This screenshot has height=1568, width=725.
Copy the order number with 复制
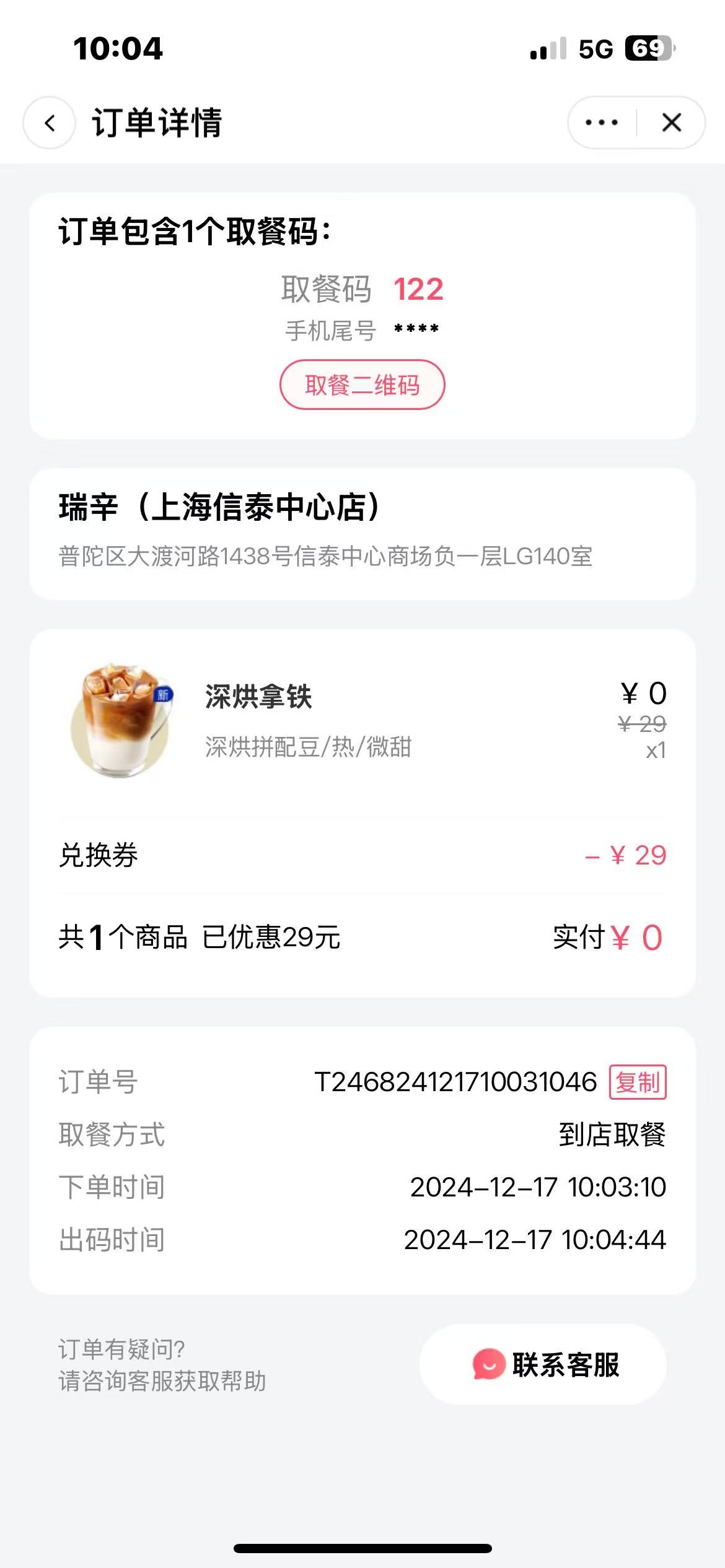tap(638, 1082)
